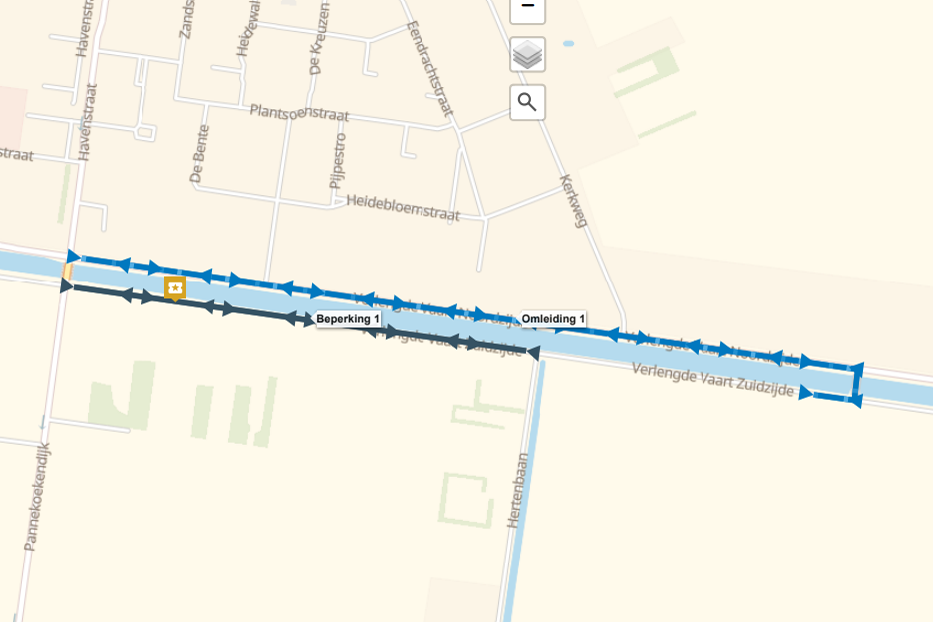The height and width of the screenshot is (622, 933).
Task: Open the map search tool
Action: (x=528, y=102)
